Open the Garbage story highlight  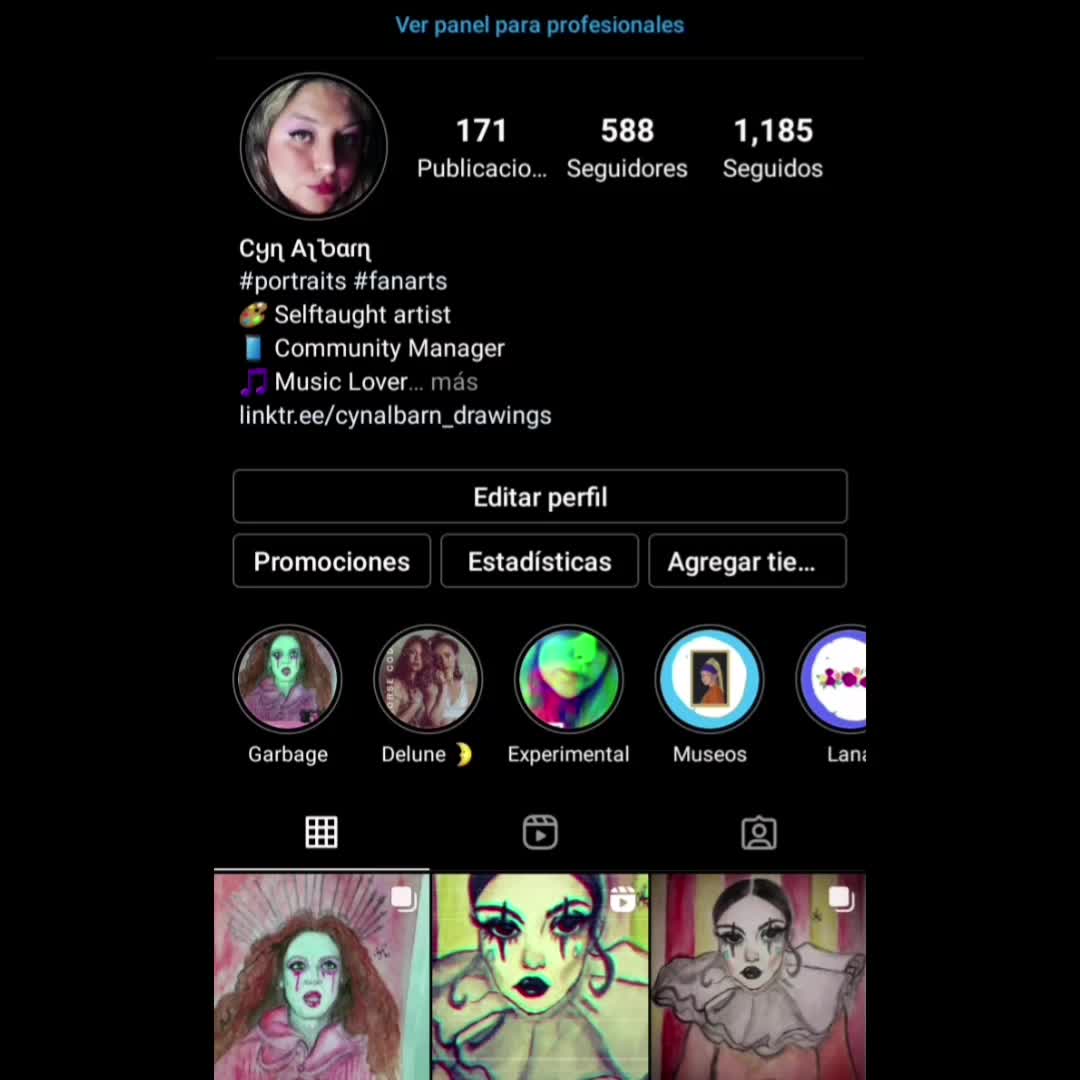[x=288, y=694]
